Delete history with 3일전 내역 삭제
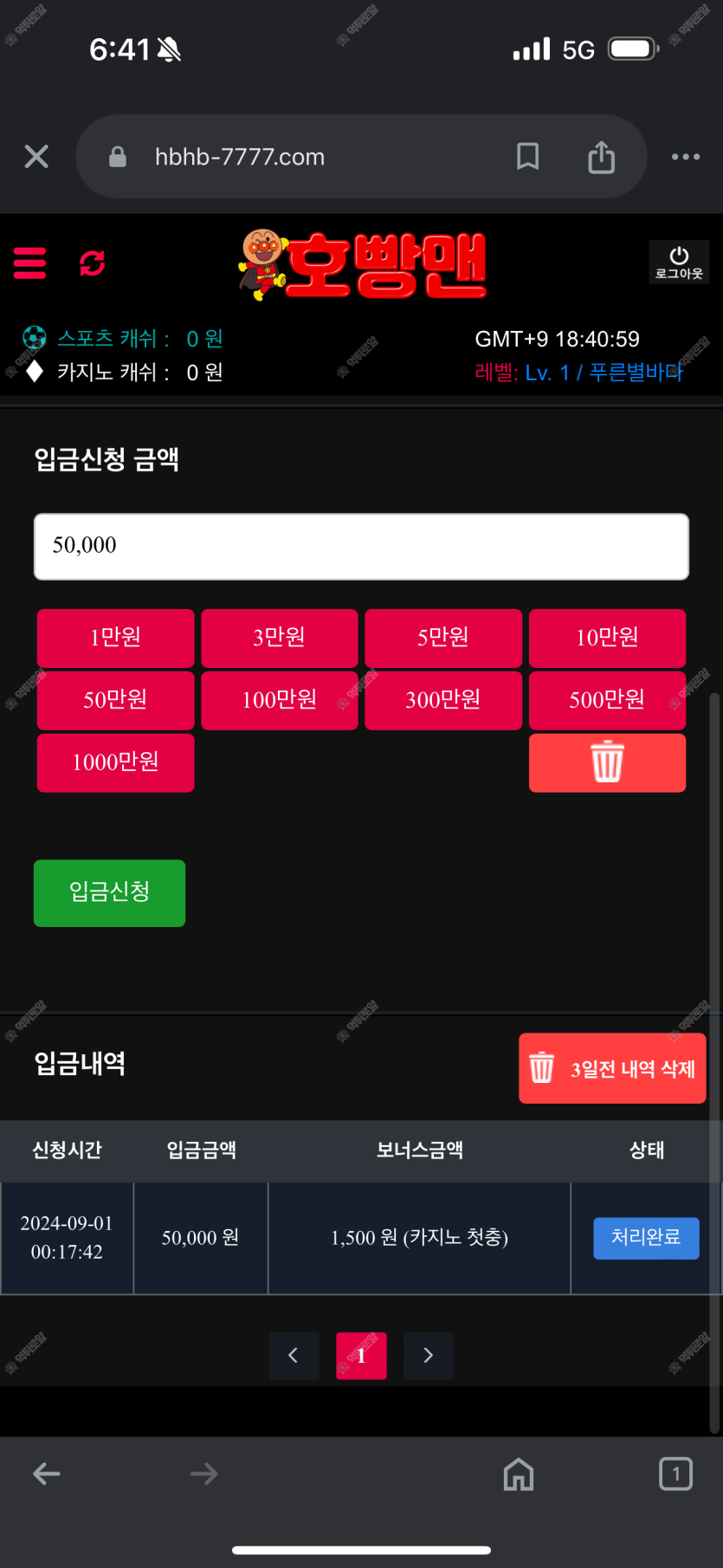The height and width of the screenshot is (1568, 723). click(x=612, y=1068)
